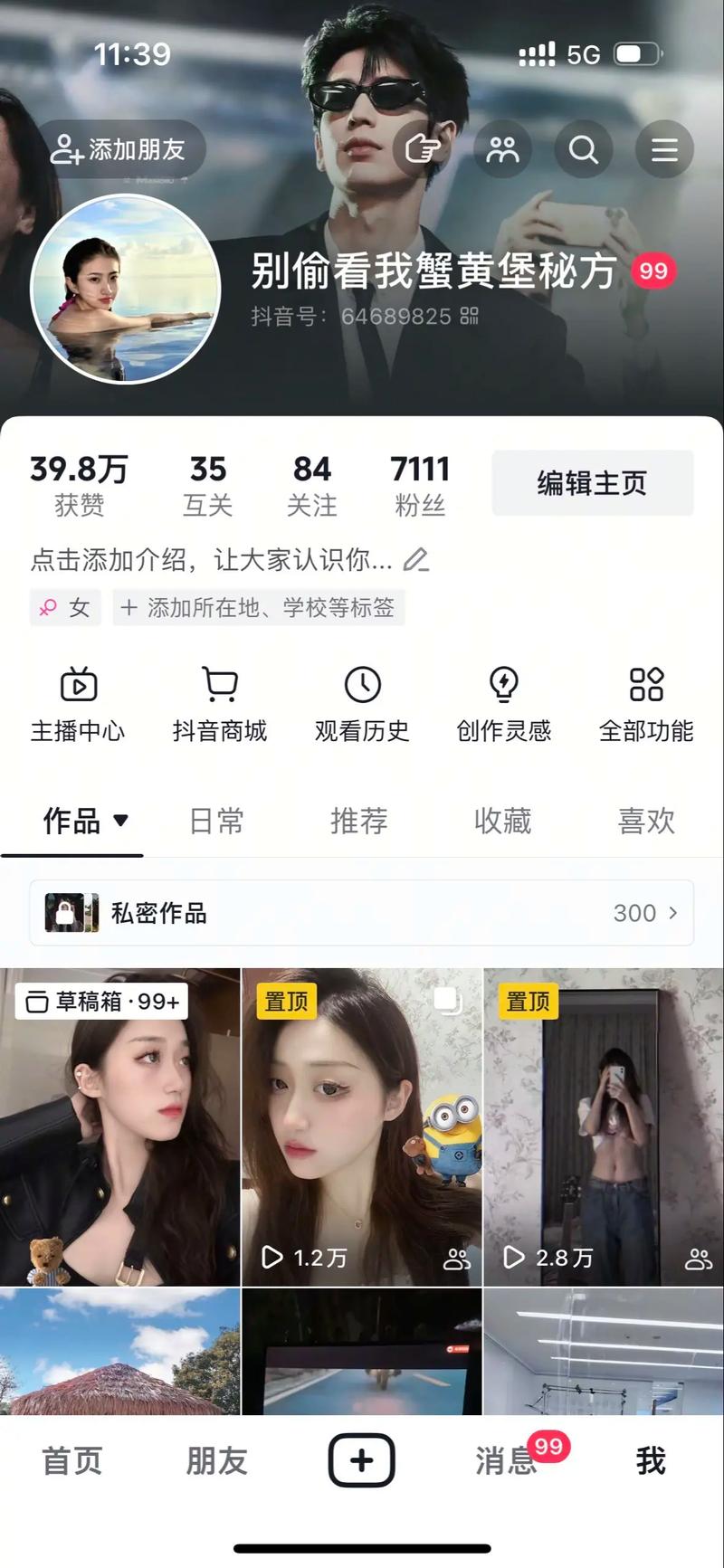Tap the two-people contacts icon in top bar
Screen dimensions: 724x1568
[502, 149]
